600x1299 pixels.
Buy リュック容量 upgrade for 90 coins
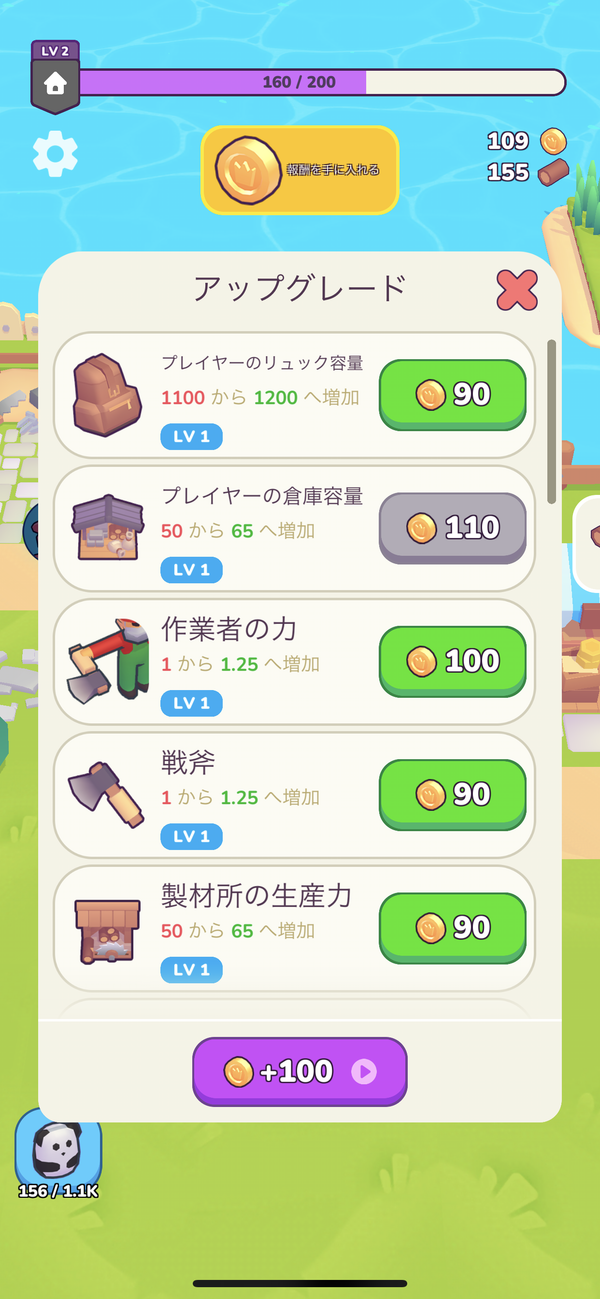[453, 395]
